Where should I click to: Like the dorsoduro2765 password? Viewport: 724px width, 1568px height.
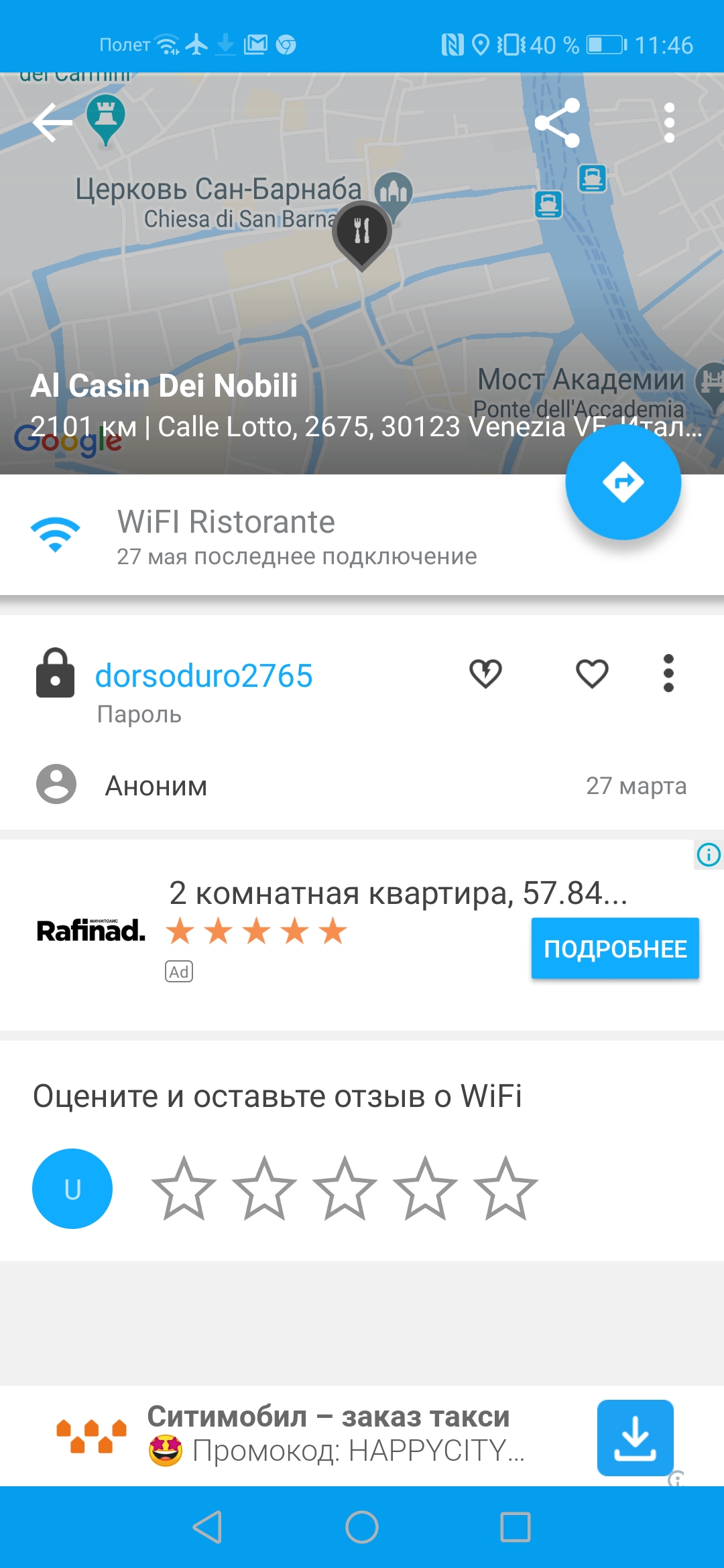(592, 673)
